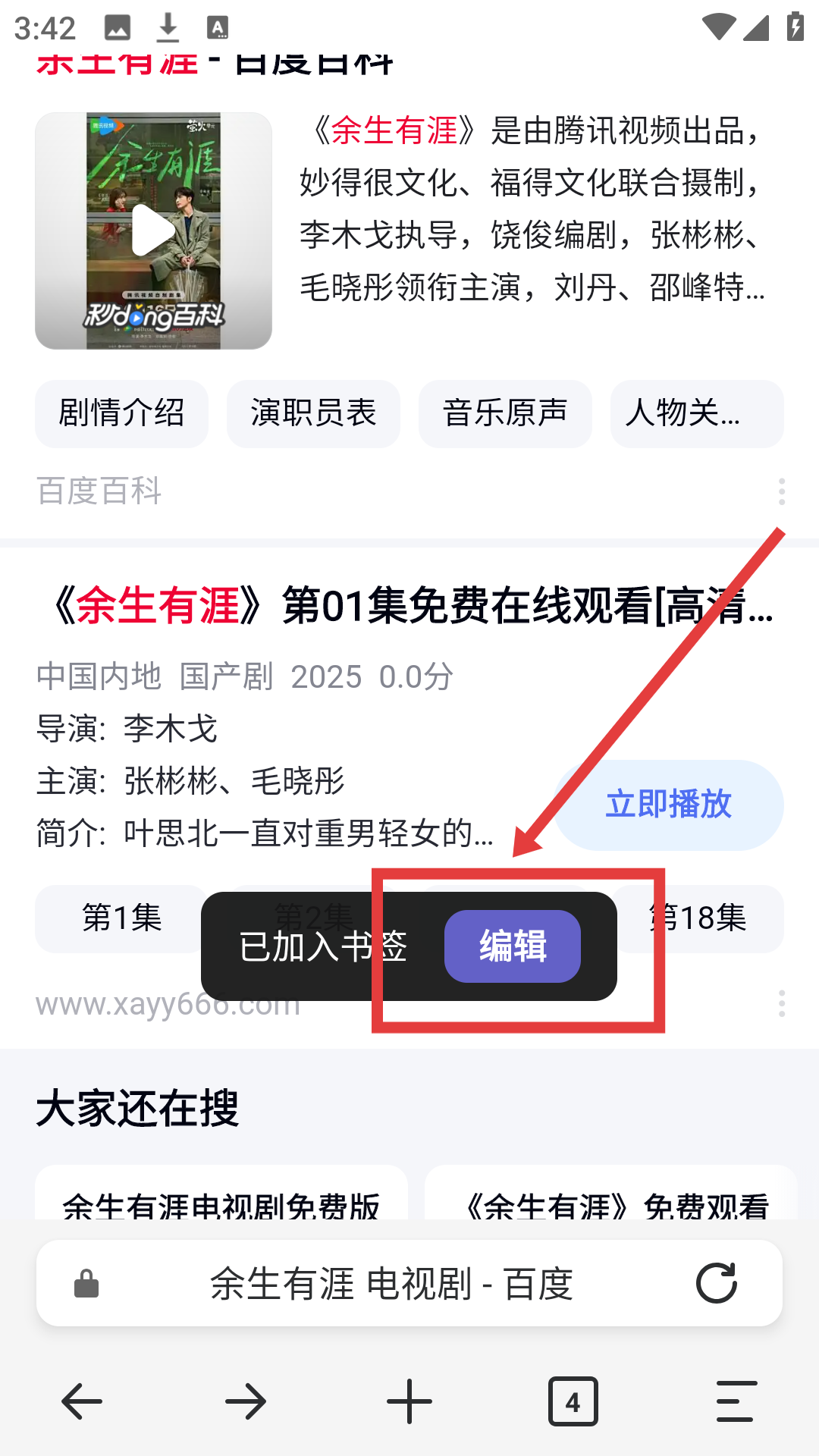Screen dimensions: 819x1456
Task: Select 演职员表 chip
Action: coord(313,413)
